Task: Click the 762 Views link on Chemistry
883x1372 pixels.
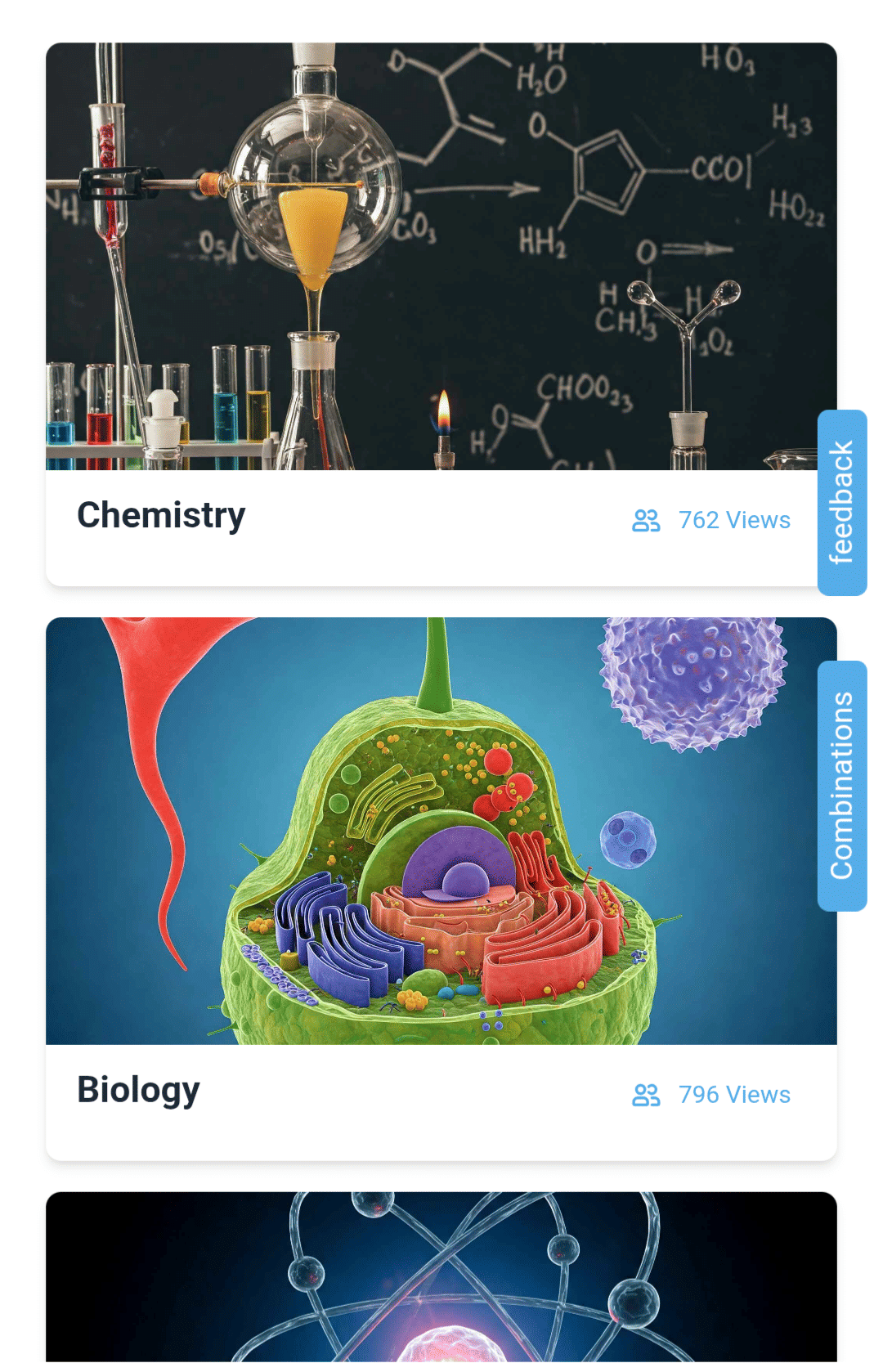Action: pos(733,520)
